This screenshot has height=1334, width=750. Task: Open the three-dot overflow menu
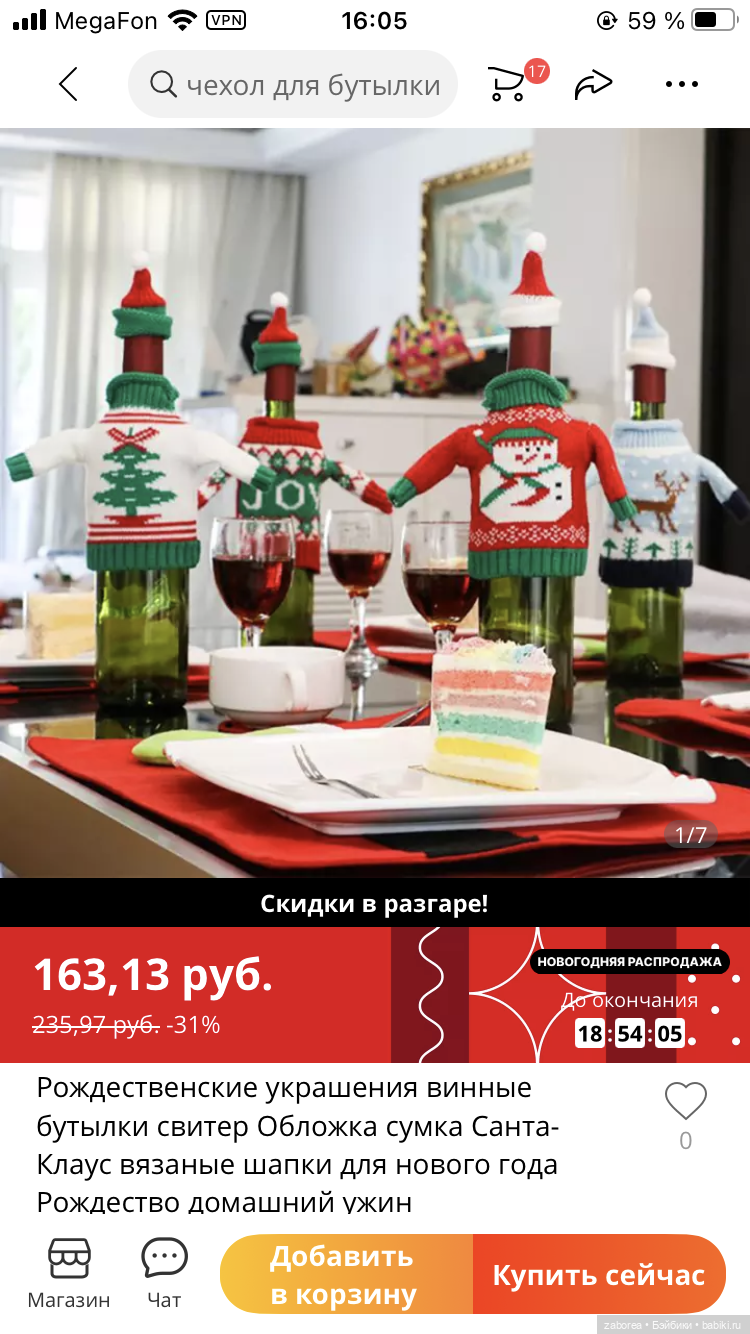tap(681, 85)
